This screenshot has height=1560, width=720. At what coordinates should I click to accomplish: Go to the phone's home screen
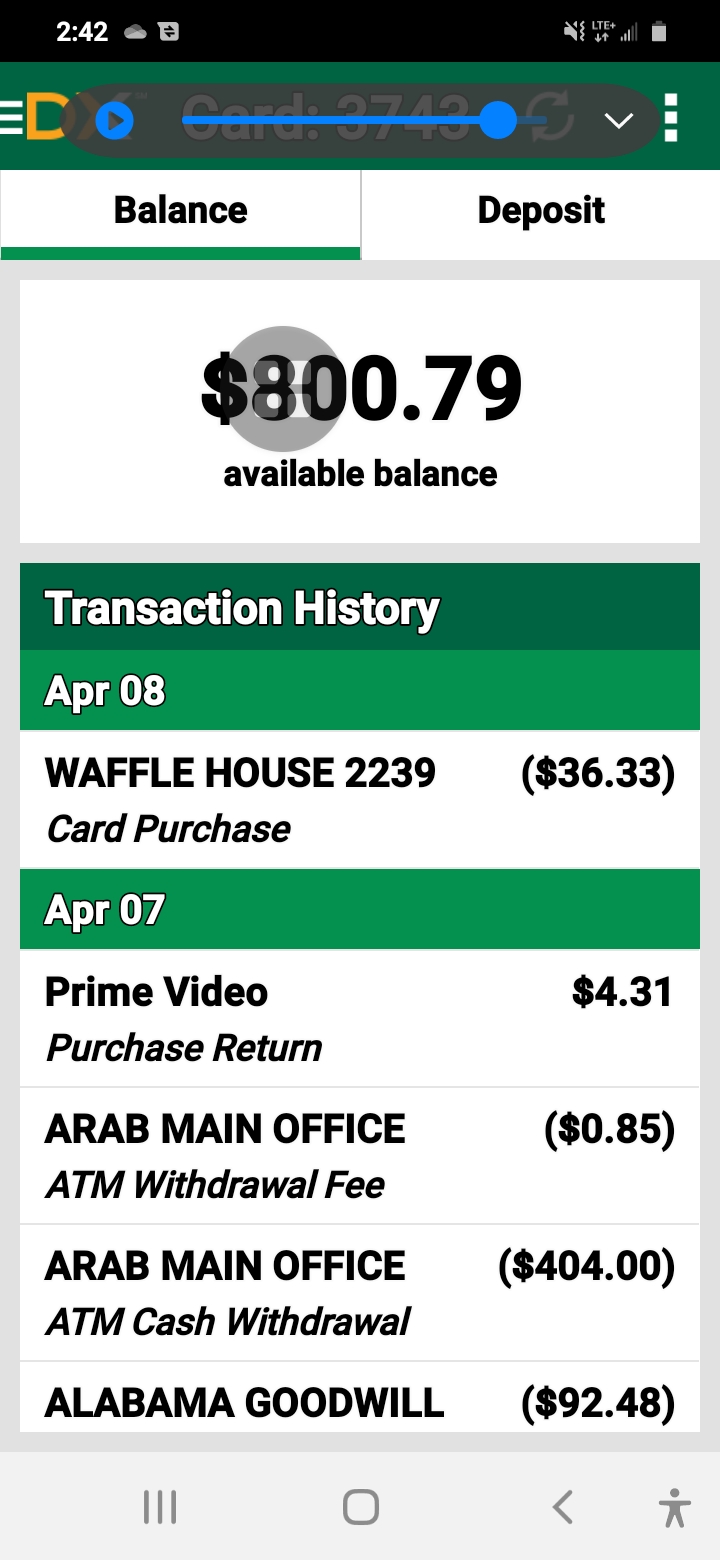pos(360,1506)
